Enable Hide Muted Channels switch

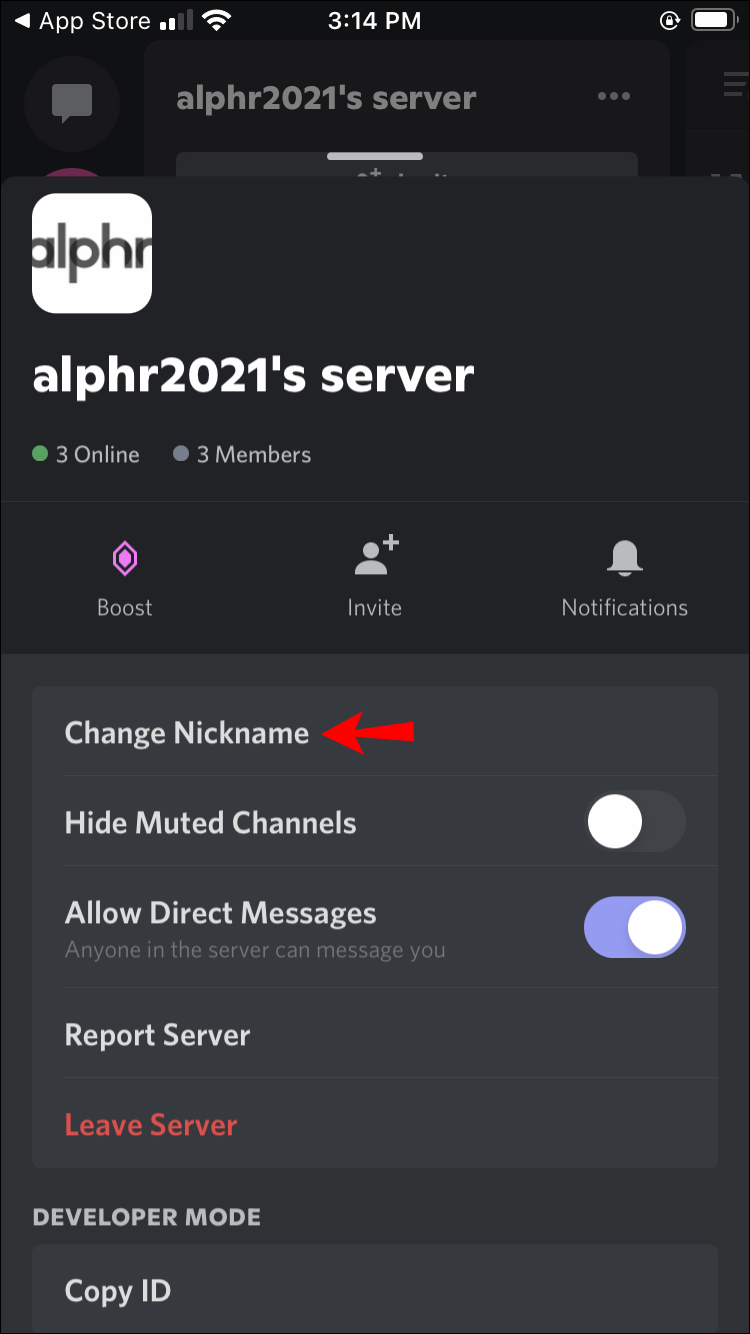coord(635,822)
